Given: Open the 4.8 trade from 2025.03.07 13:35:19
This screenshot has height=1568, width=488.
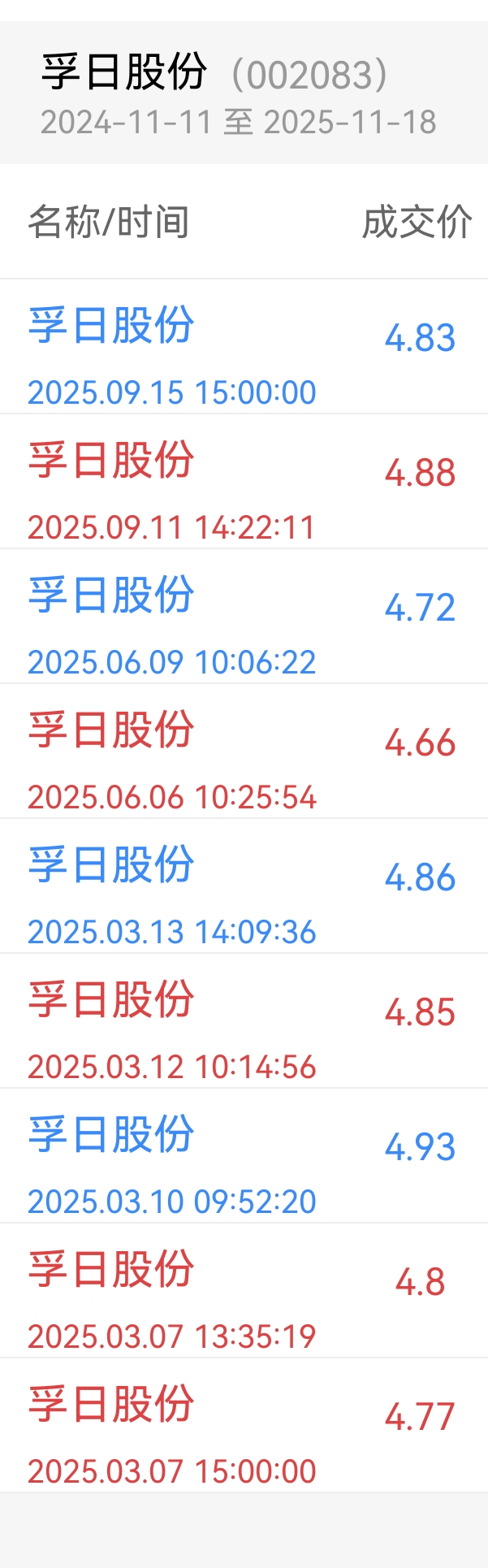Looking at the screenshot, I should [x=244, y=1291].
